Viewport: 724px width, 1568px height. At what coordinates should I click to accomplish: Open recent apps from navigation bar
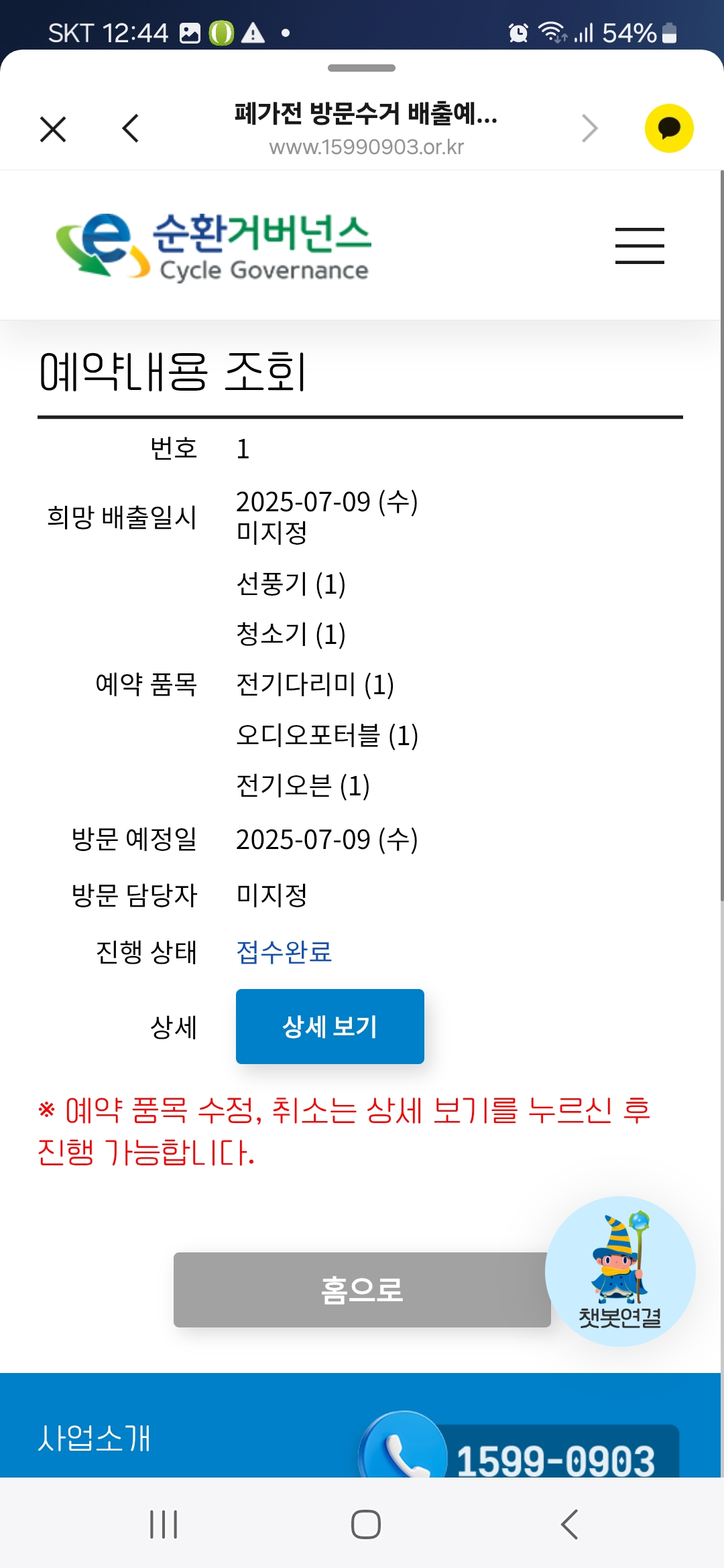164,1524
